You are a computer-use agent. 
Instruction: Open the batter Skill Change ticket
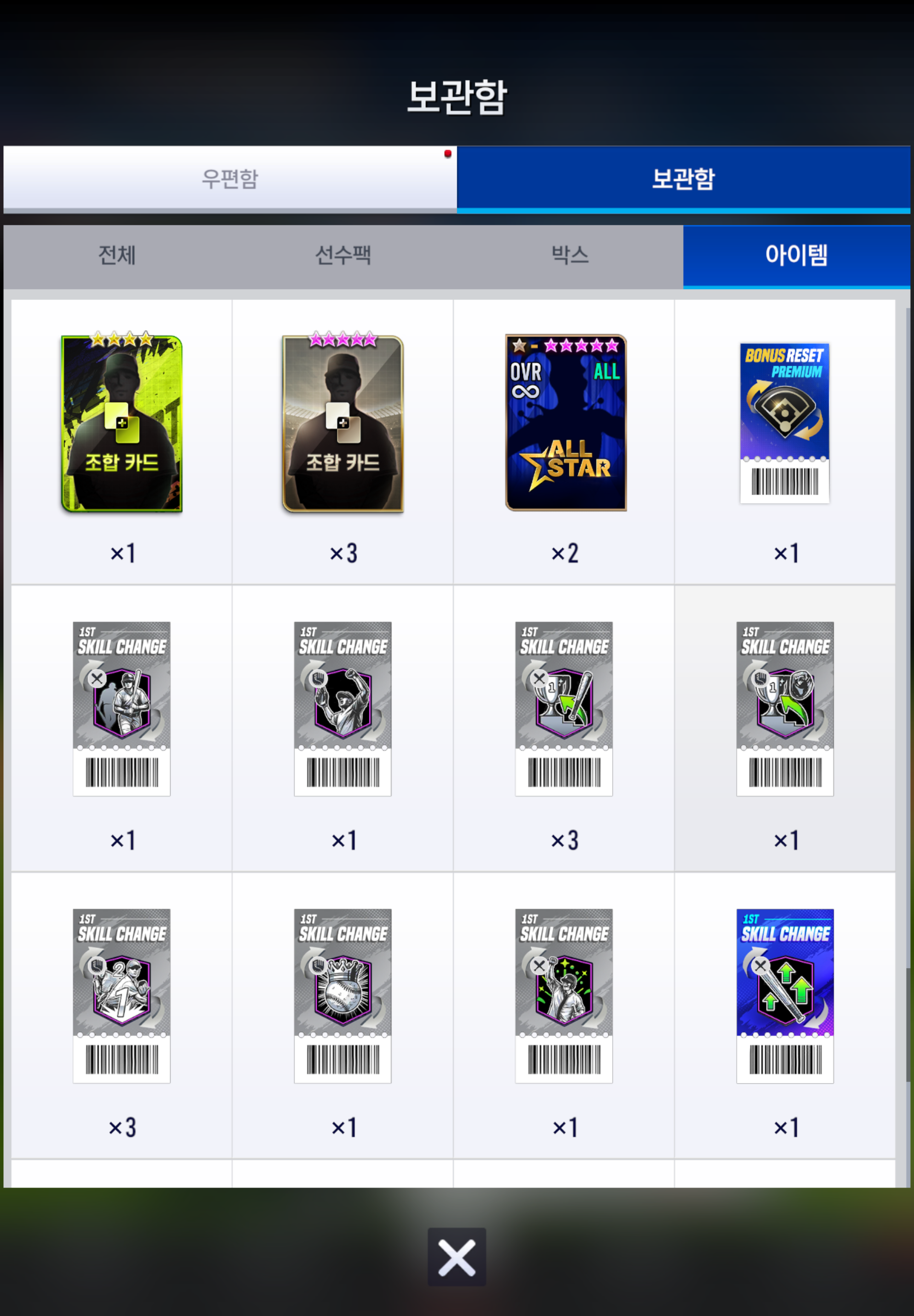pyautogui.click(x=121, y=708)
